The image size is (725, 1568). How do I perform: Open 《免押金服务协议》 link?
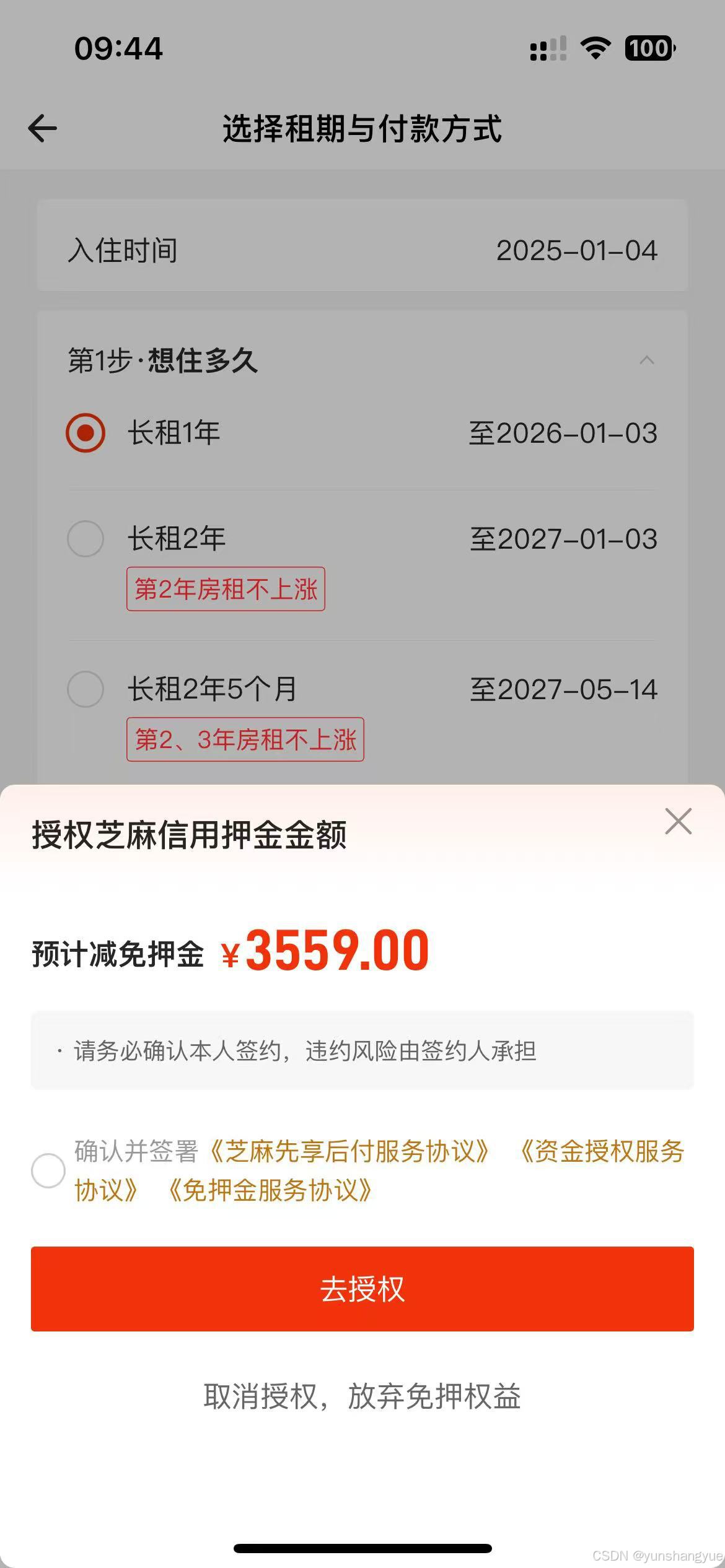270,1190
